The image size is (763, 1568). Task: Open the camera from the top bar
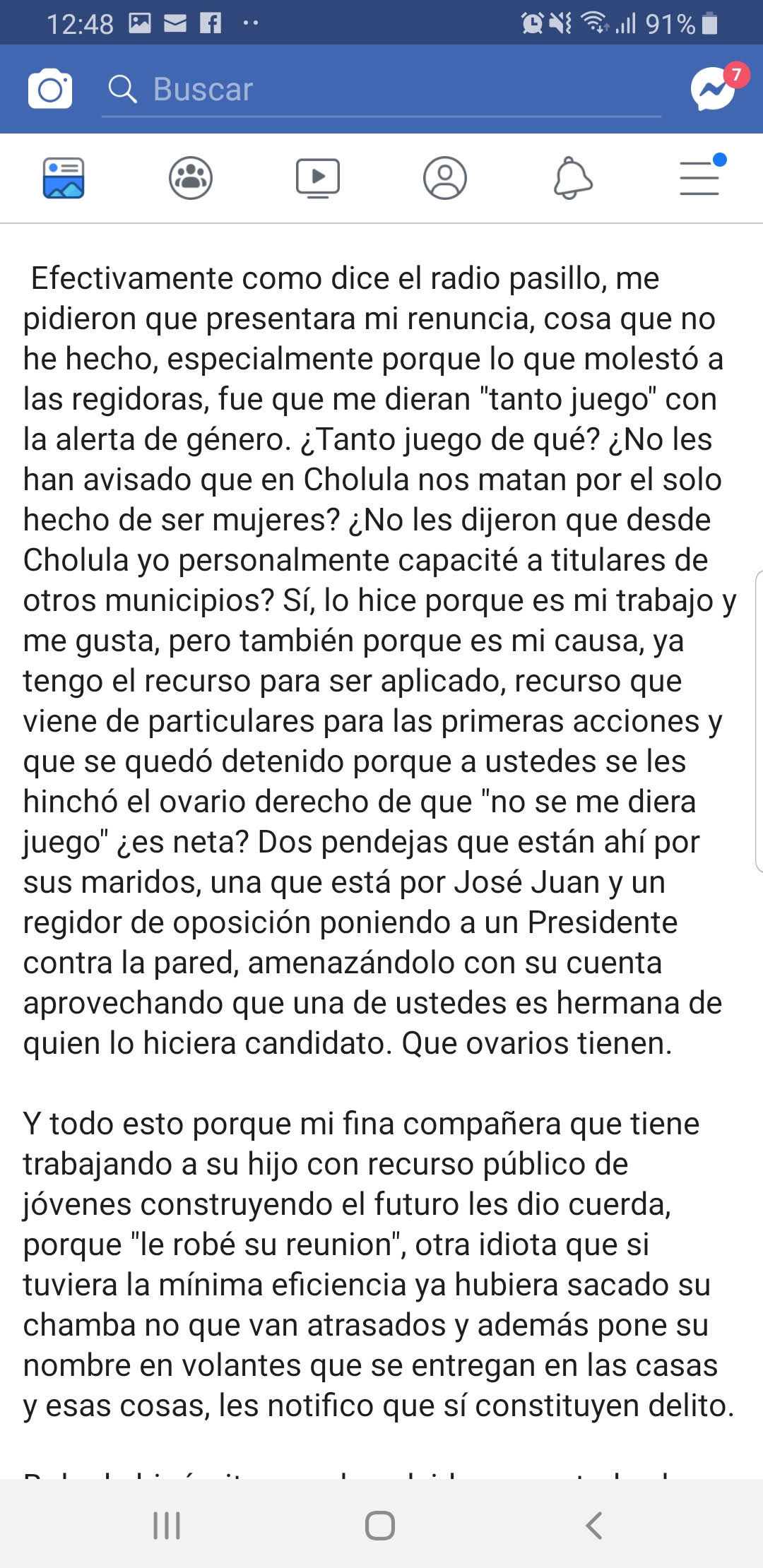click(49, 89)
